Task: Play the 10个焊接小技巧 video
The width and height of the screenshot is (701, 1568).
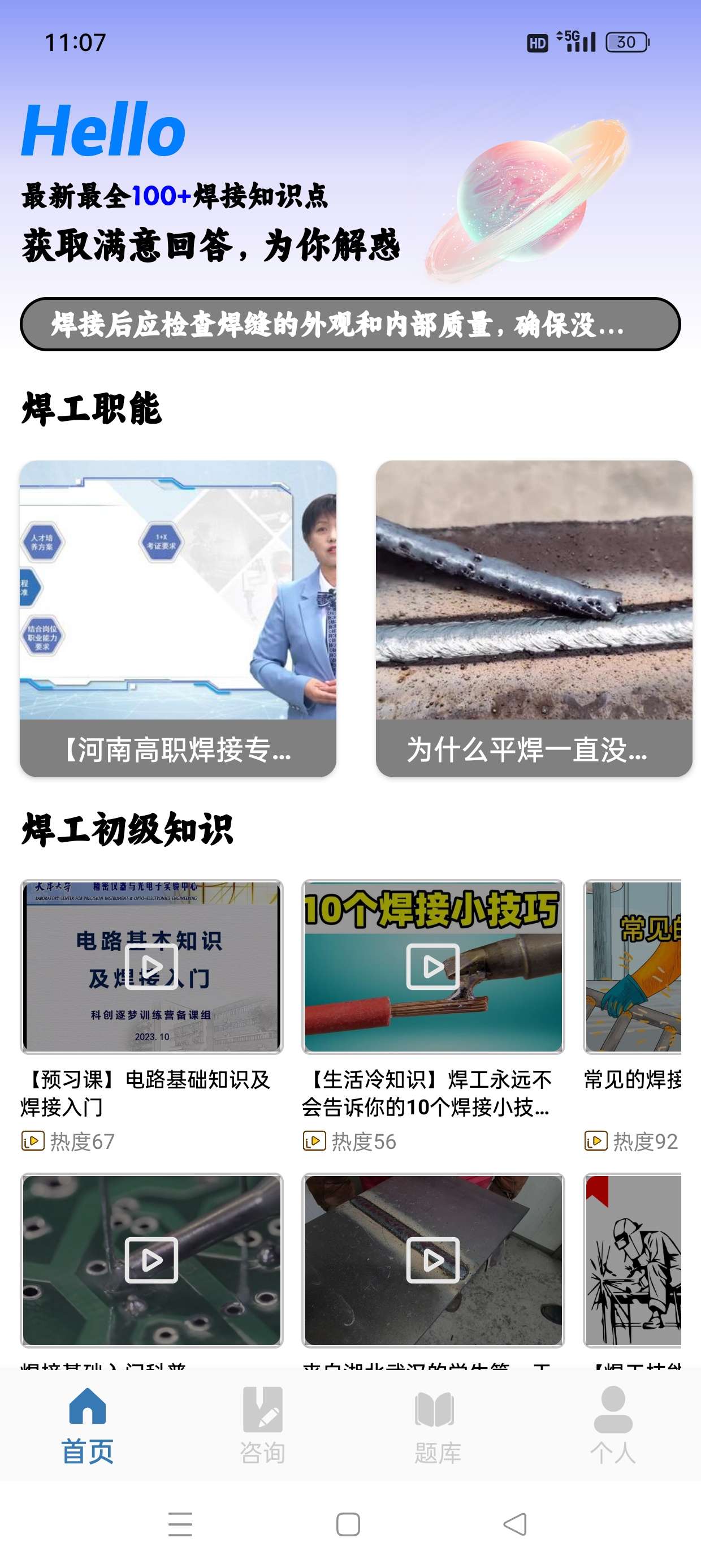Action: [432, 966]
